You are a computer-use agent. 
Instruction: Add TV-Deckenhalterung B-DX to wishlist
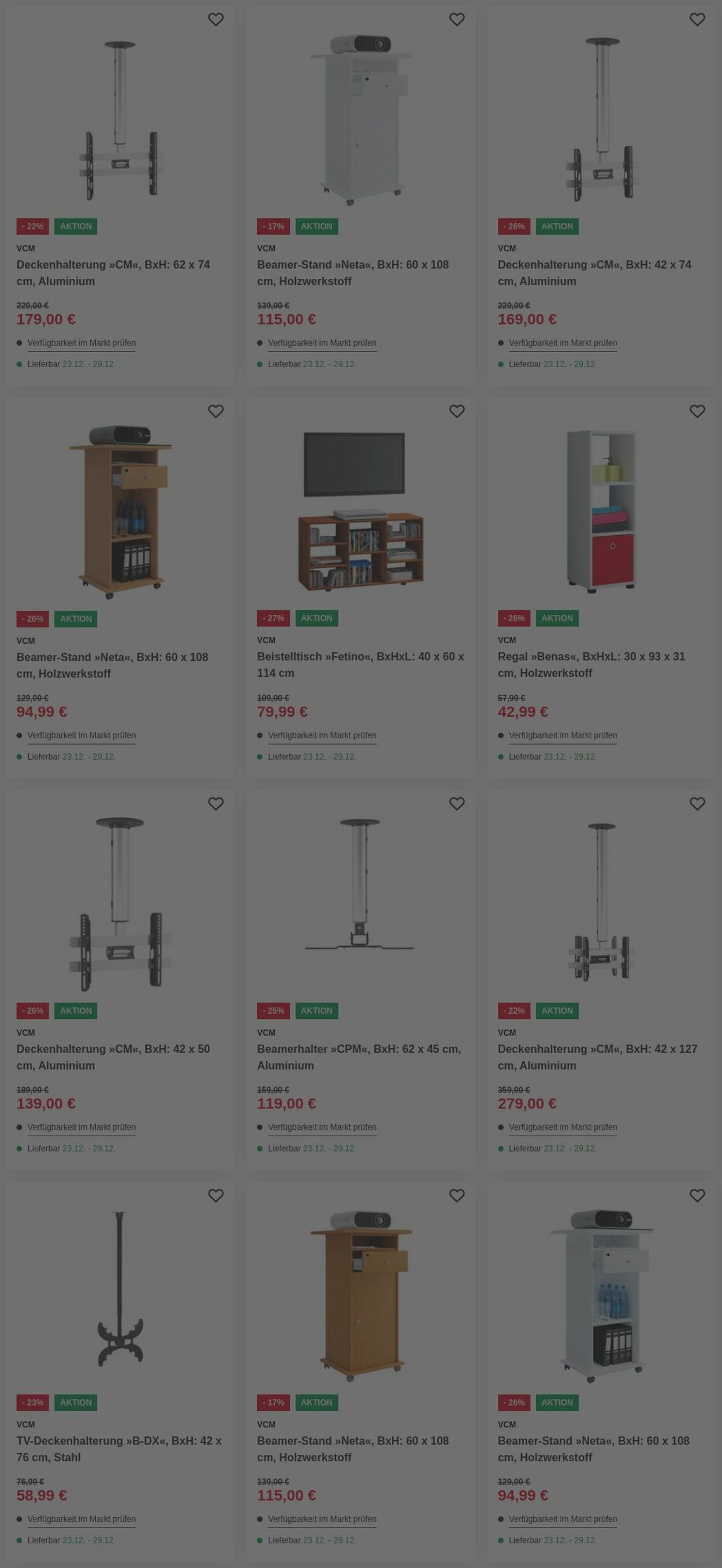click(215, 1196)
